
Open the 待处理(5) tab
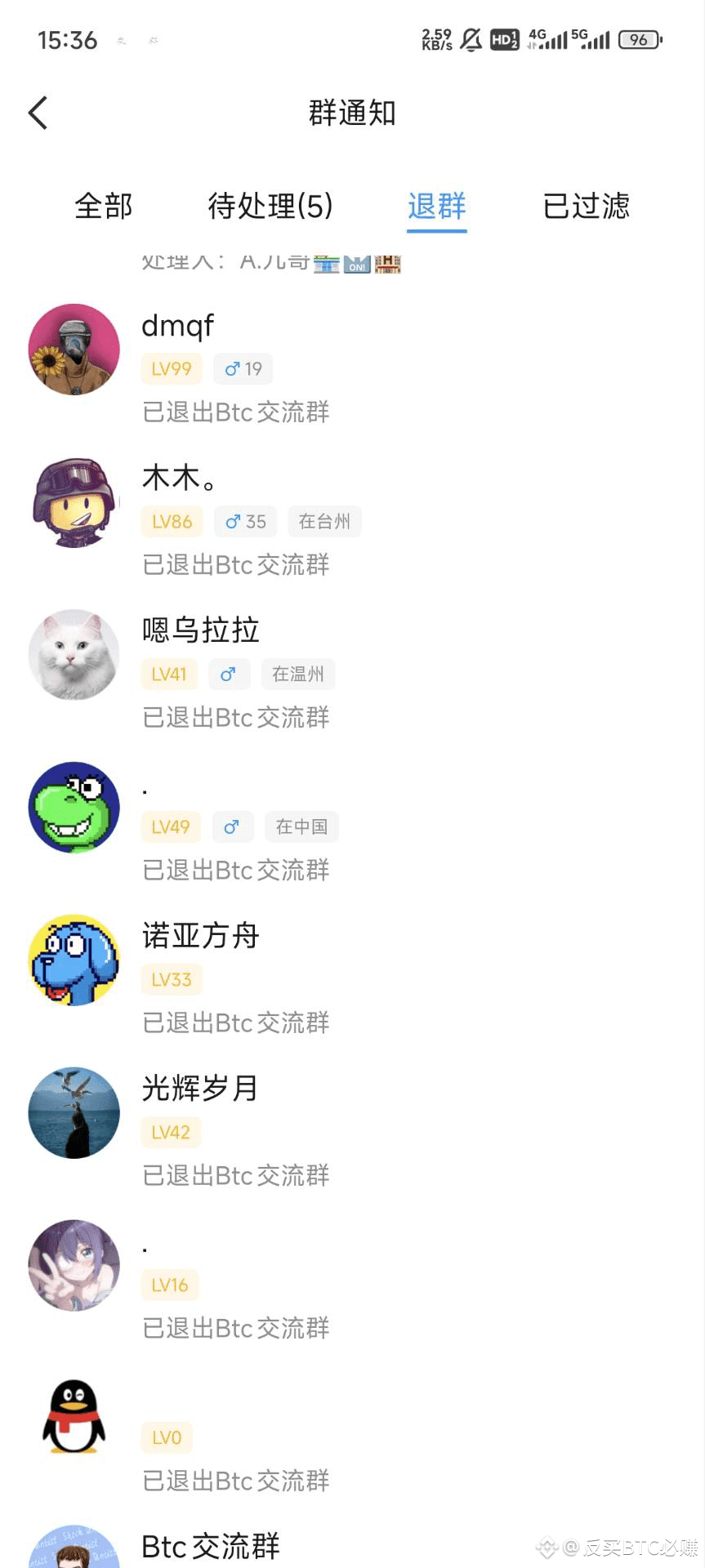pos(270,207)
